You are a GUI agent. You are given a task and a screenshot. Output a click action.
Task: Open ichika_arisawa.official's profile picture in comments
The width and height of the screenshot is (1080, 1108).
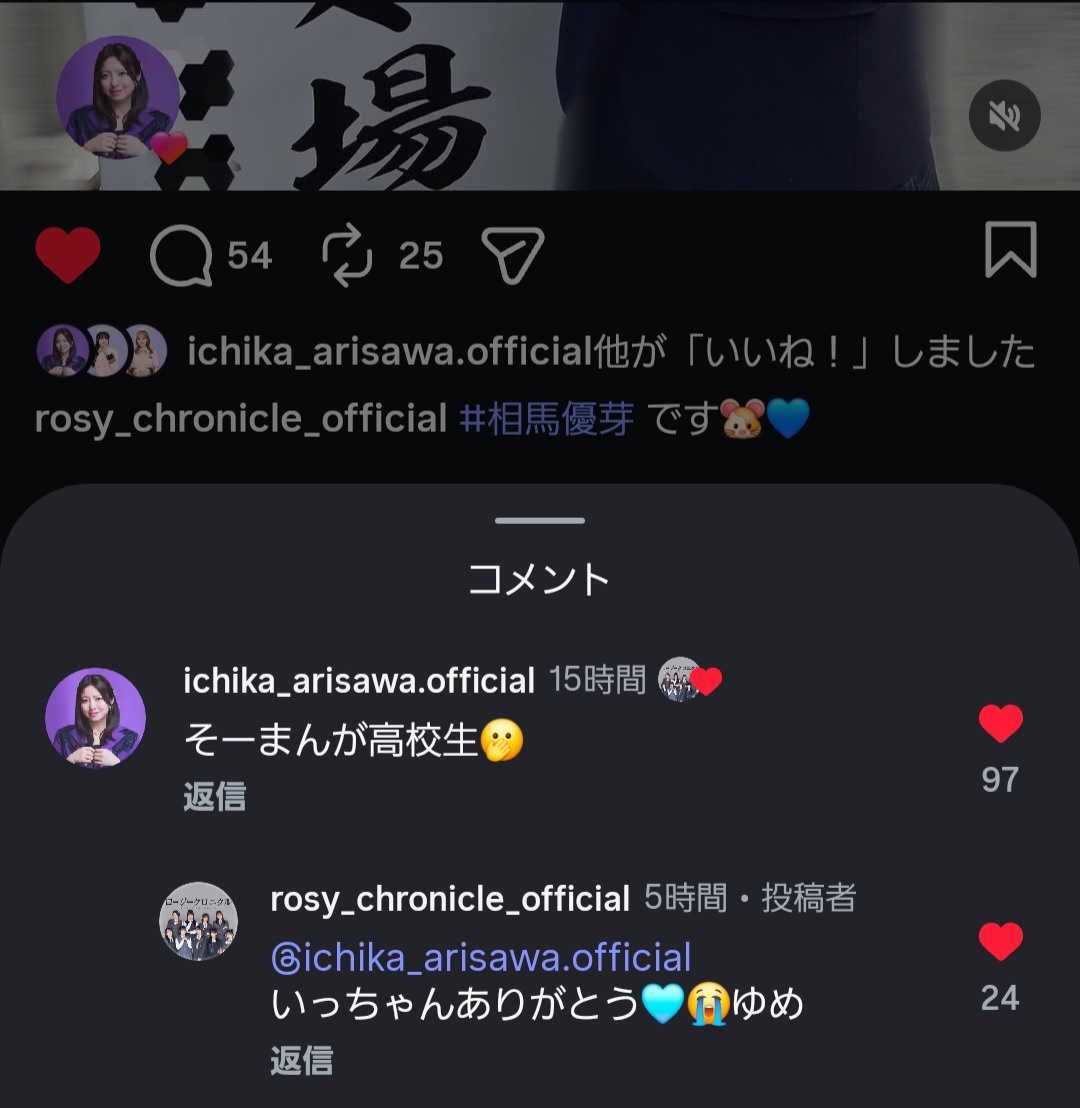[x=96, y=718]
